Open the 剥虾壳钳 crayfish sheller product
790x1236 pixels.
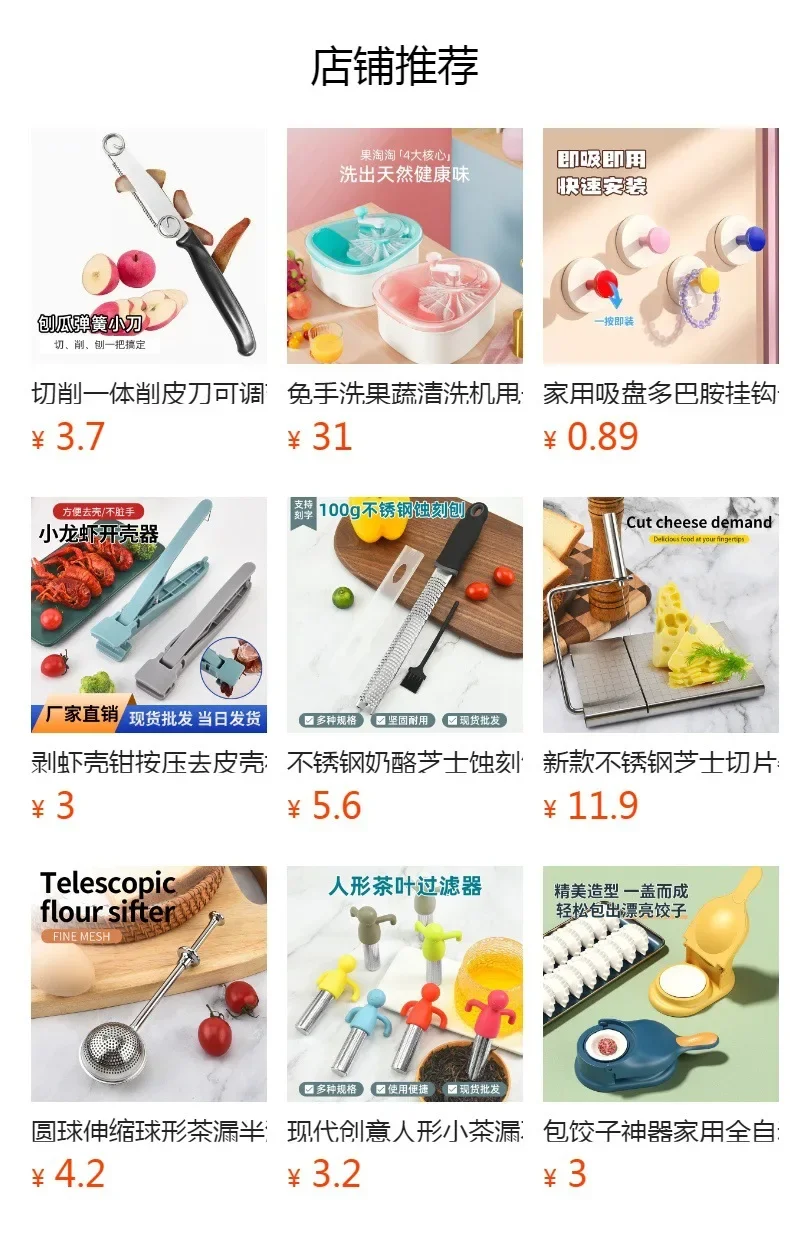[x=149, y=615]
